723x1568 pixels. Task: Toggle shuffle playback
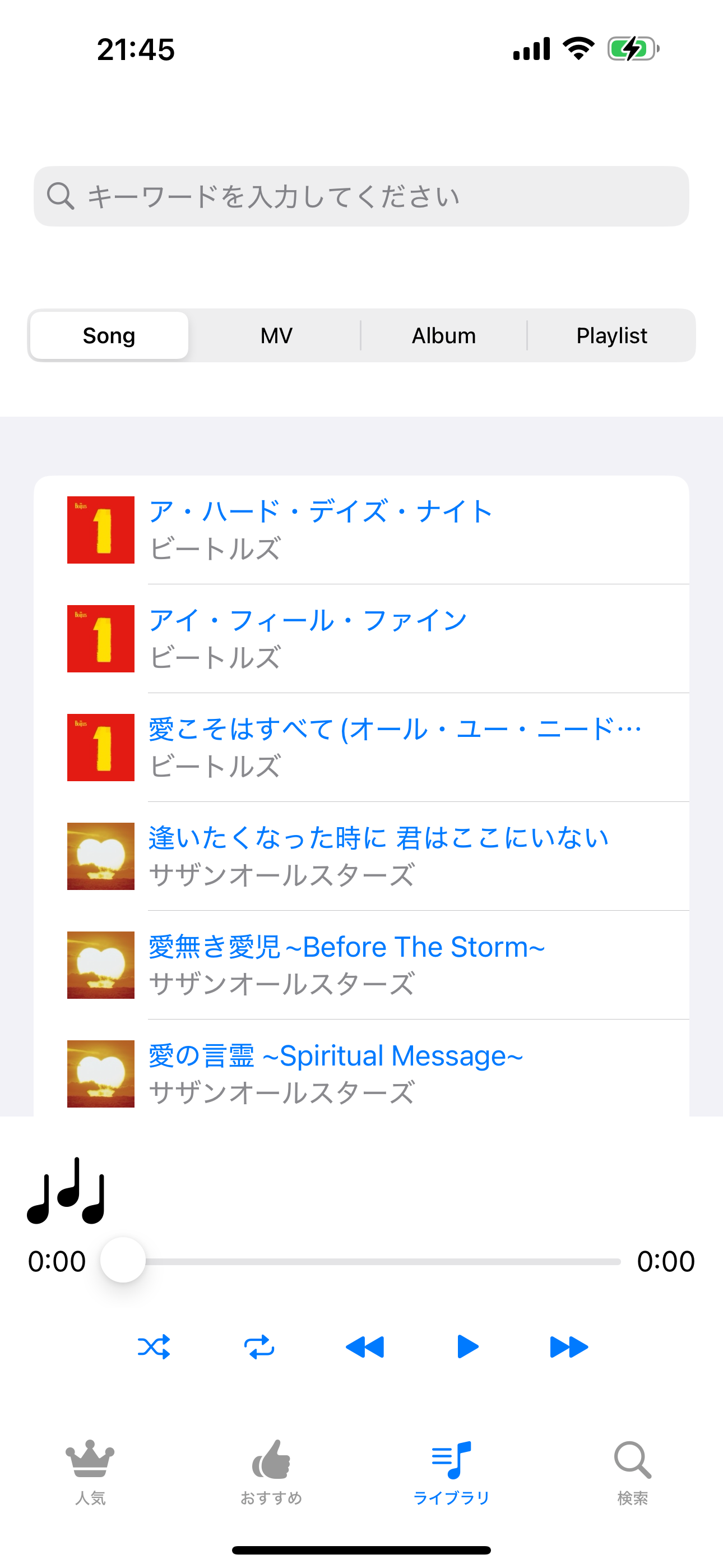(x=154, y=1347)
